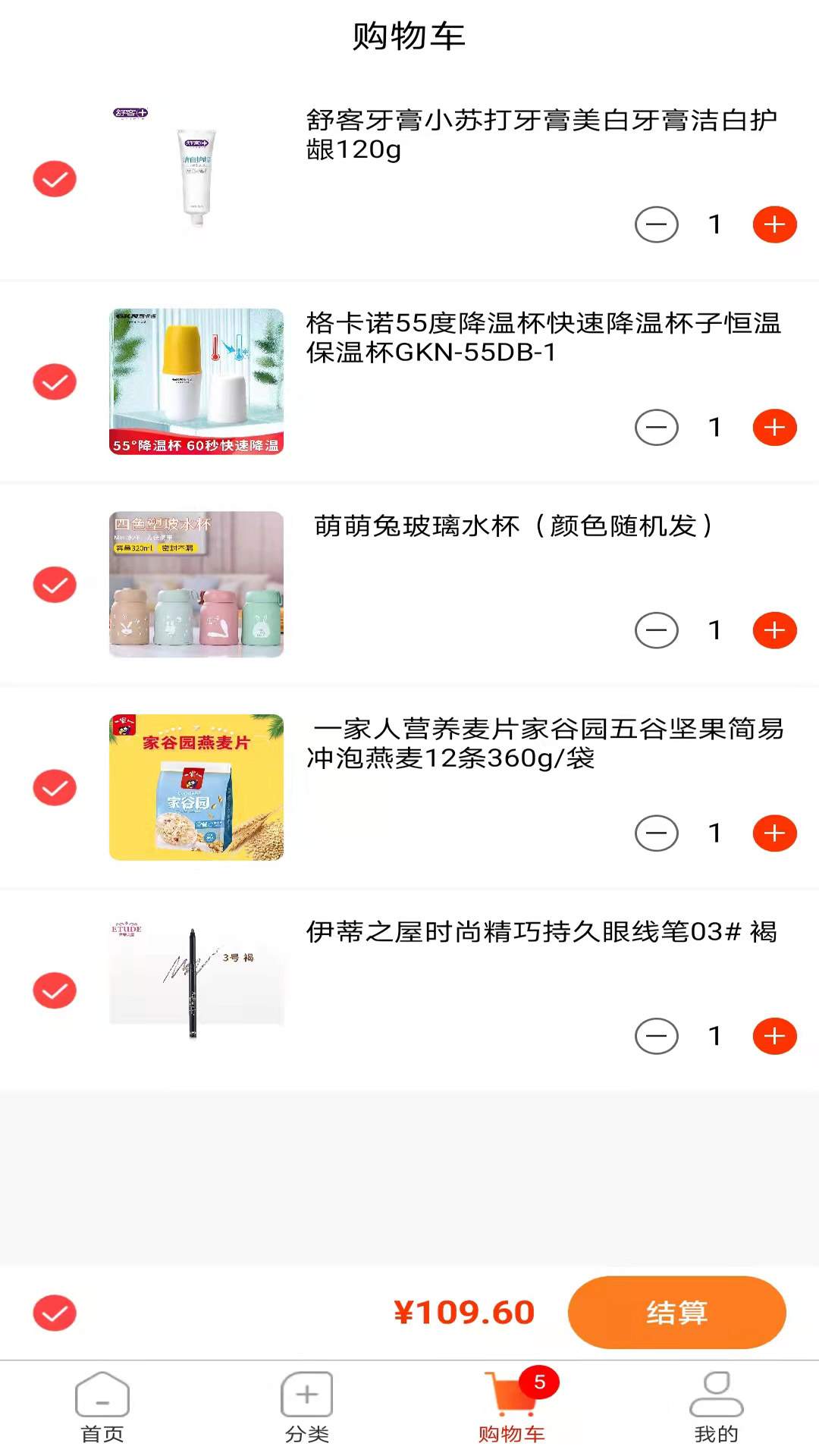Tap minus icon for the rabbit glass cup
819x1456 pixels.
point(657,630)
